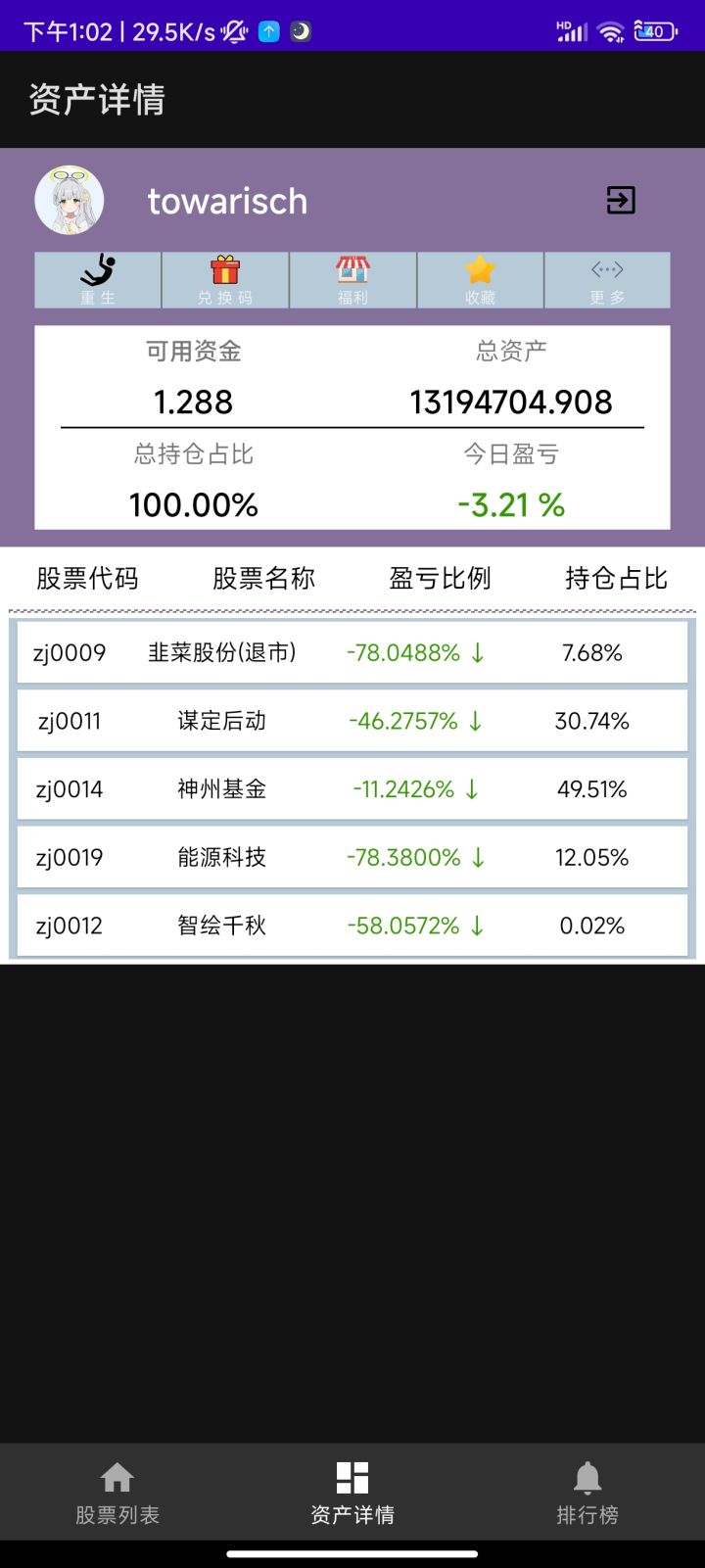Tap the 重生 rebirth button

click(x=98, y=280)
